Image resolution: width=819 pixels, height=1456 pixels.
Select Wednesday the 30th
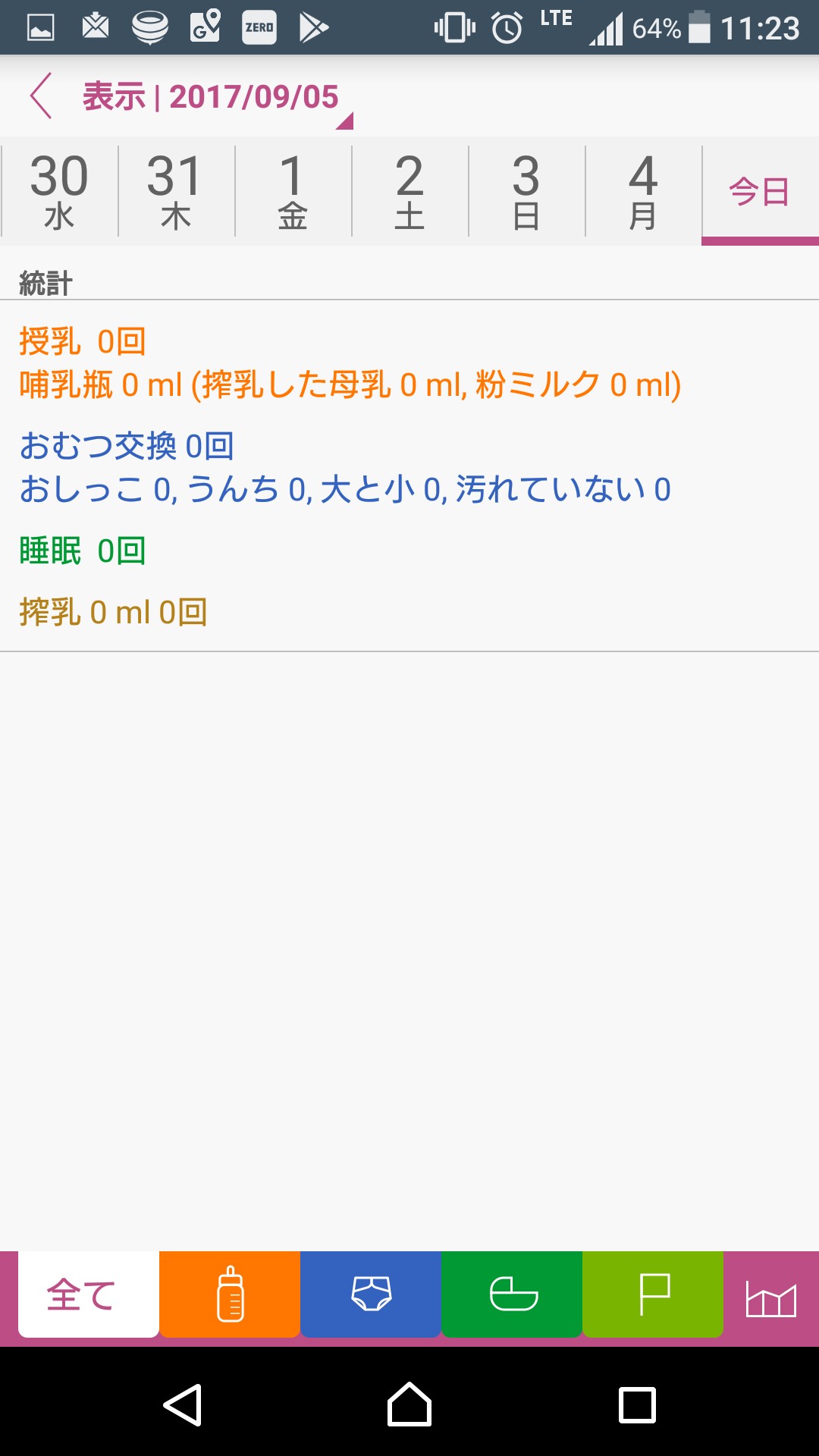pos(59,191)
